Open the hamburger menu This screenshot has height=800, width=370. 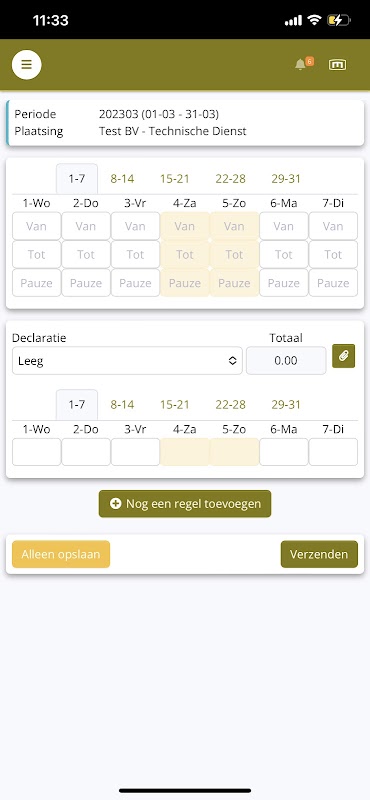click(x=27, y=65)
